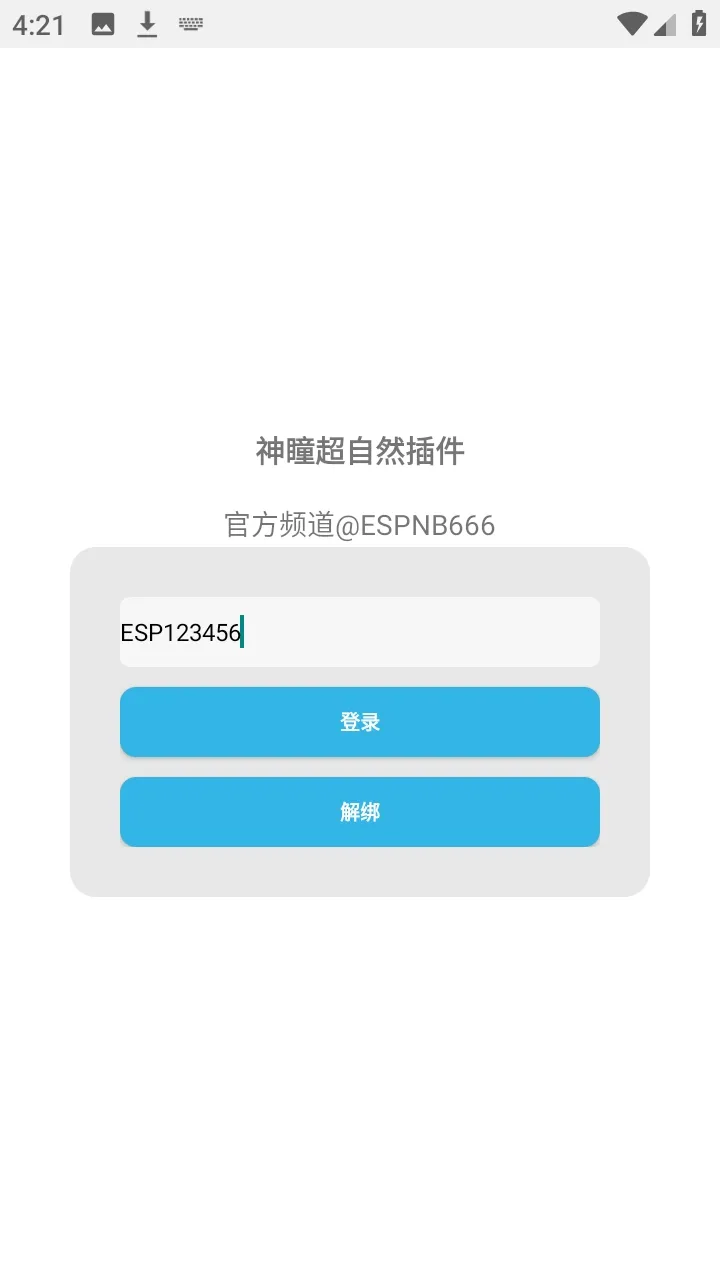Viewport: 720px width, 1280px height.
Task: Open the download notification icon in status bar
Action: tap(146, 24)
